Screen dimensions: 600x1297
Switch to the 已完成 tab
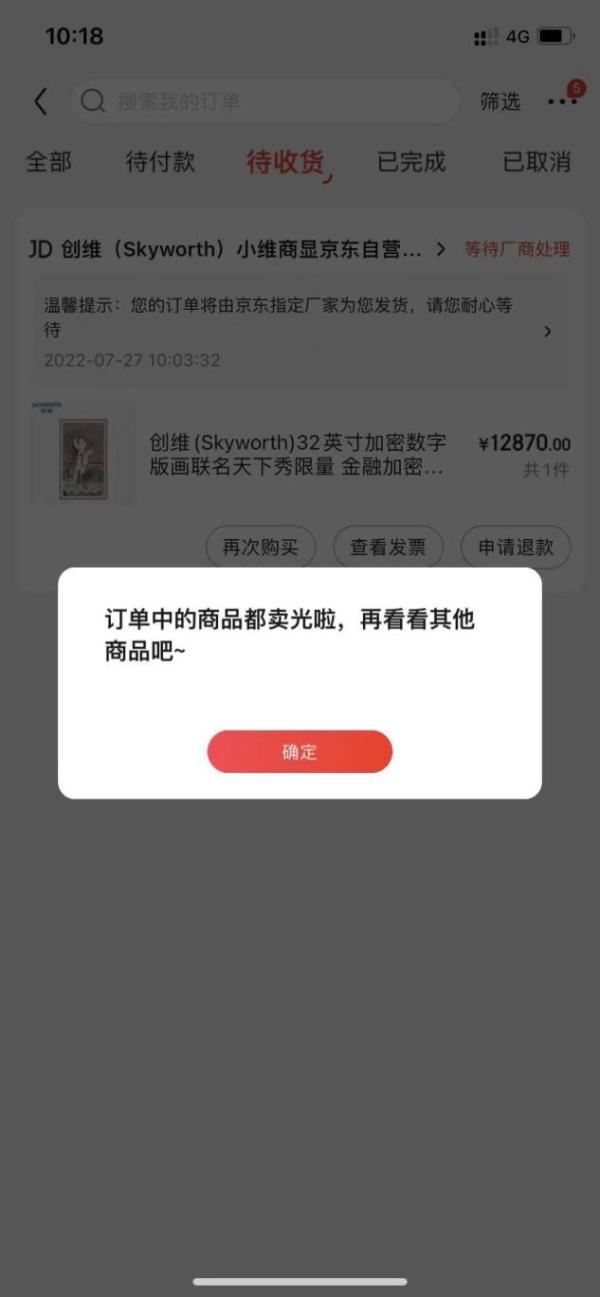411,162
